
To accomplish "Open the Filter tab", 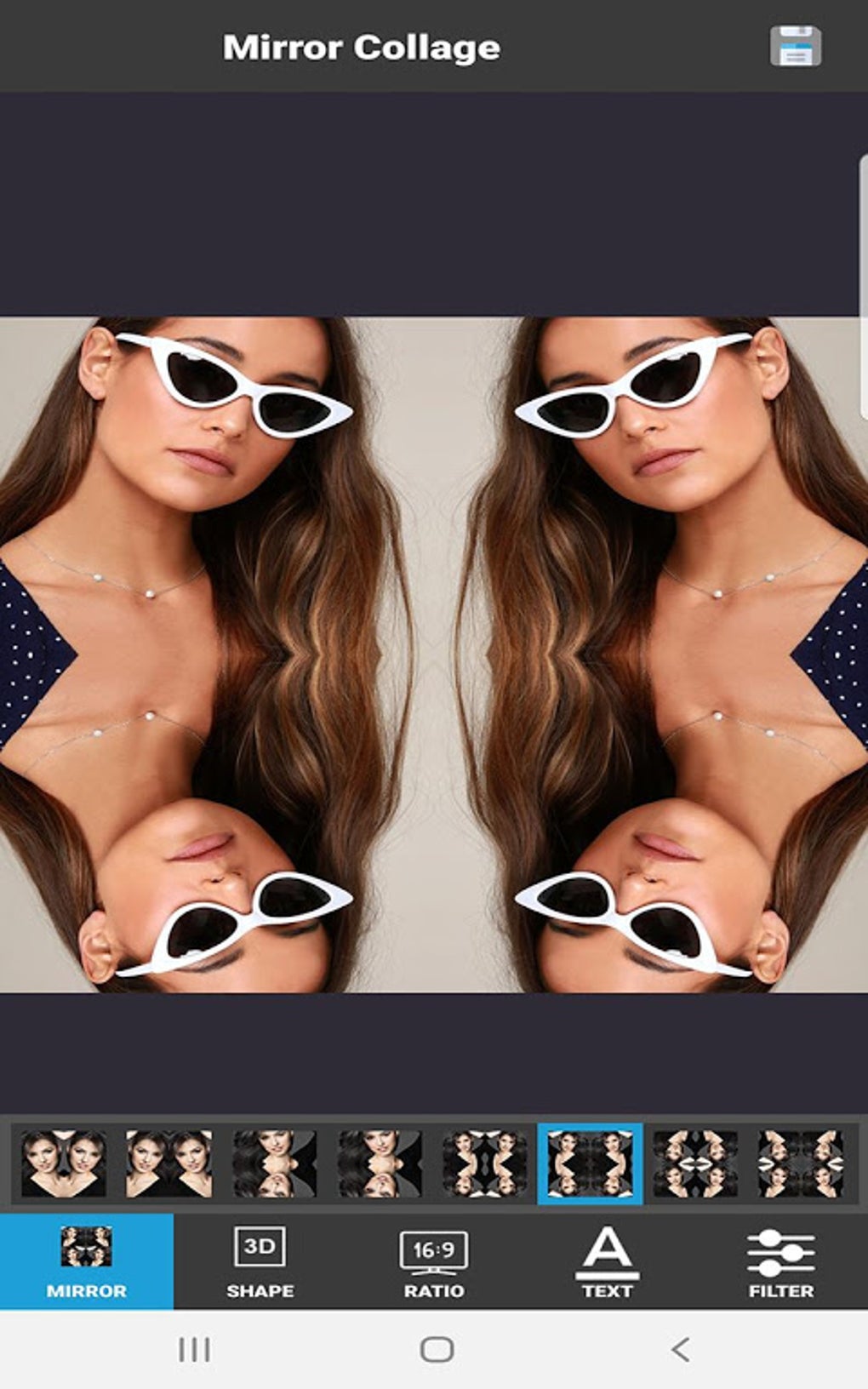I will [780, 1261].
